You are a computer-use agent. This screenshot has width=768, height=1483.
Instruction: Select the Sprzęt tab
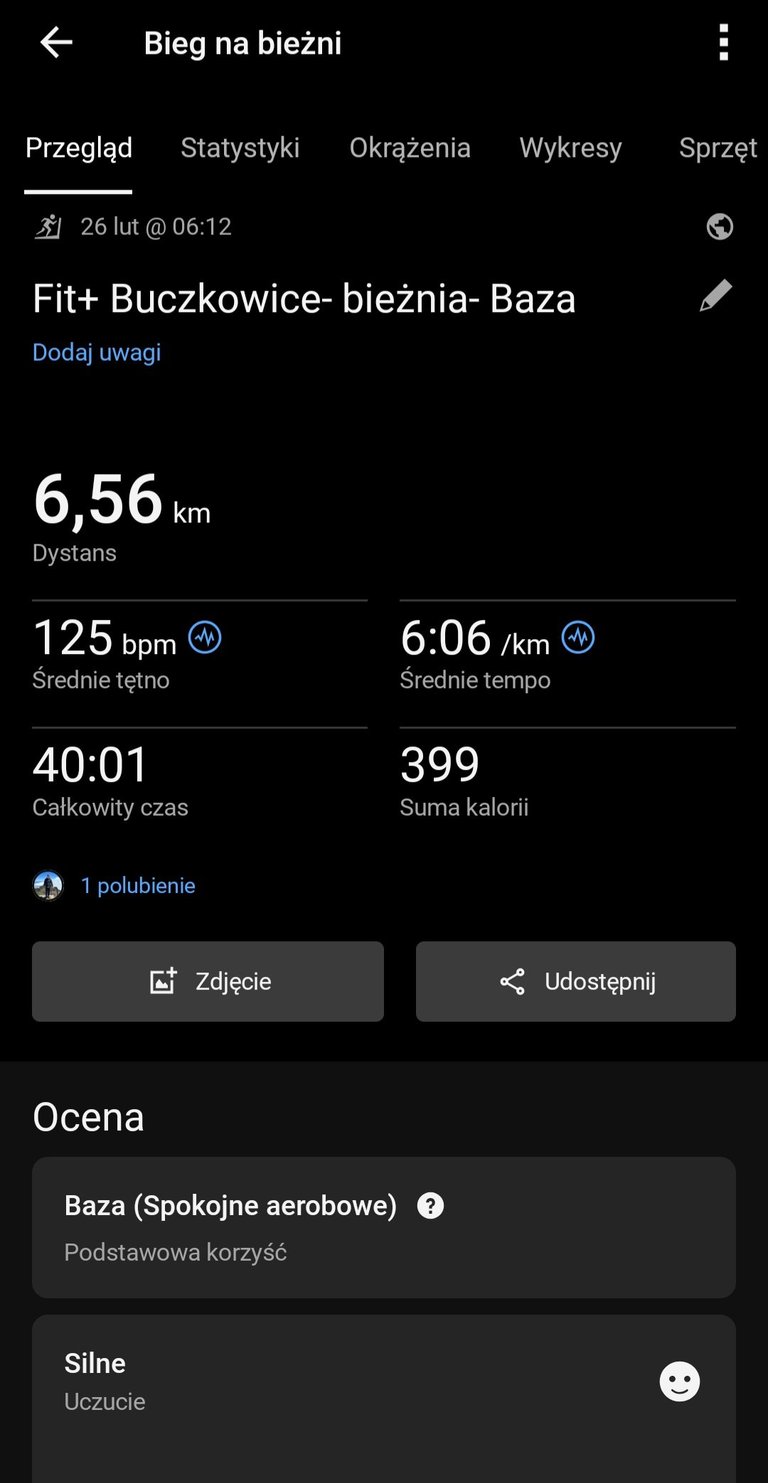[717, 148]
